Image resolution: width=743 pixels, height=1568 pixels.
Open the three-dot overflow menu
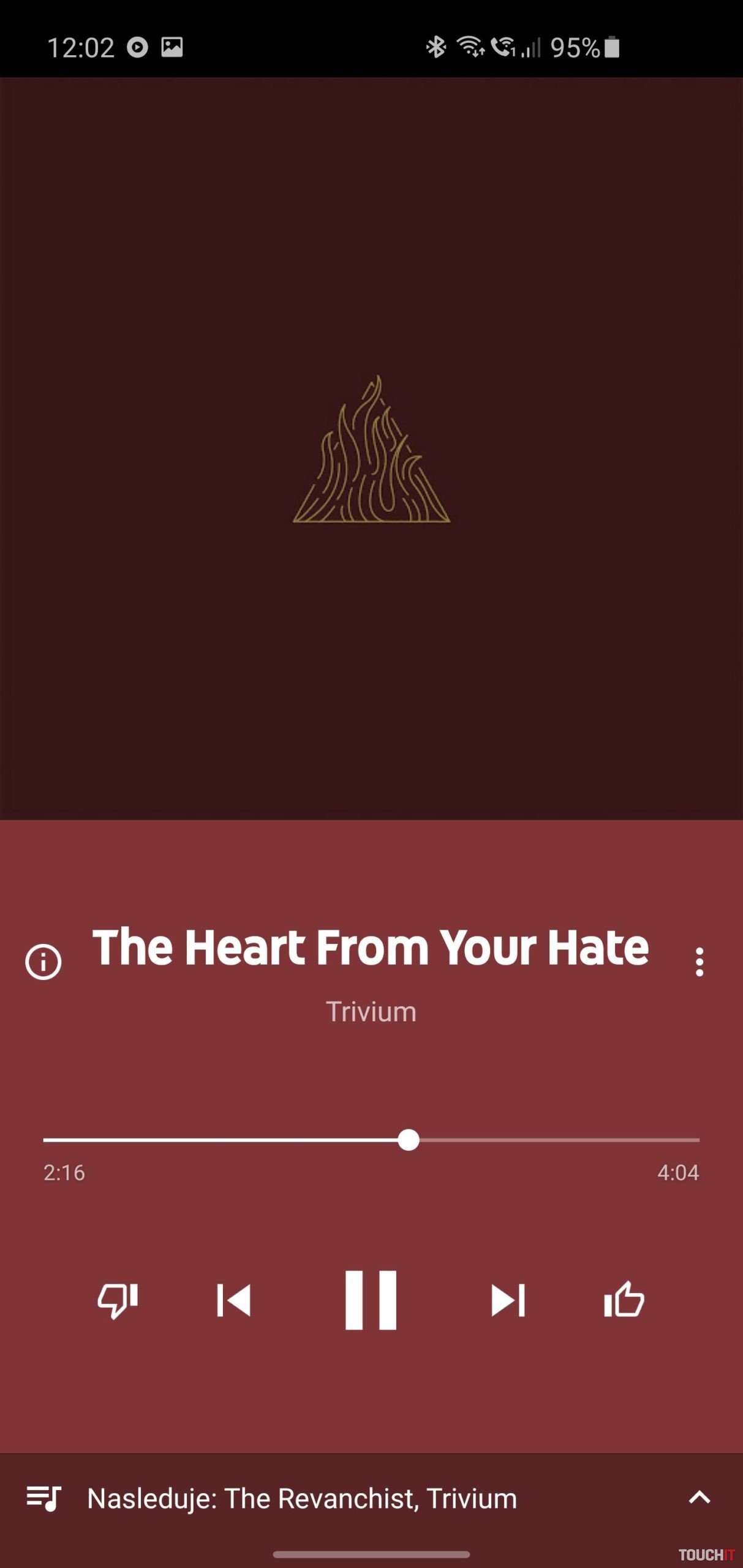(x=699, y=962)
